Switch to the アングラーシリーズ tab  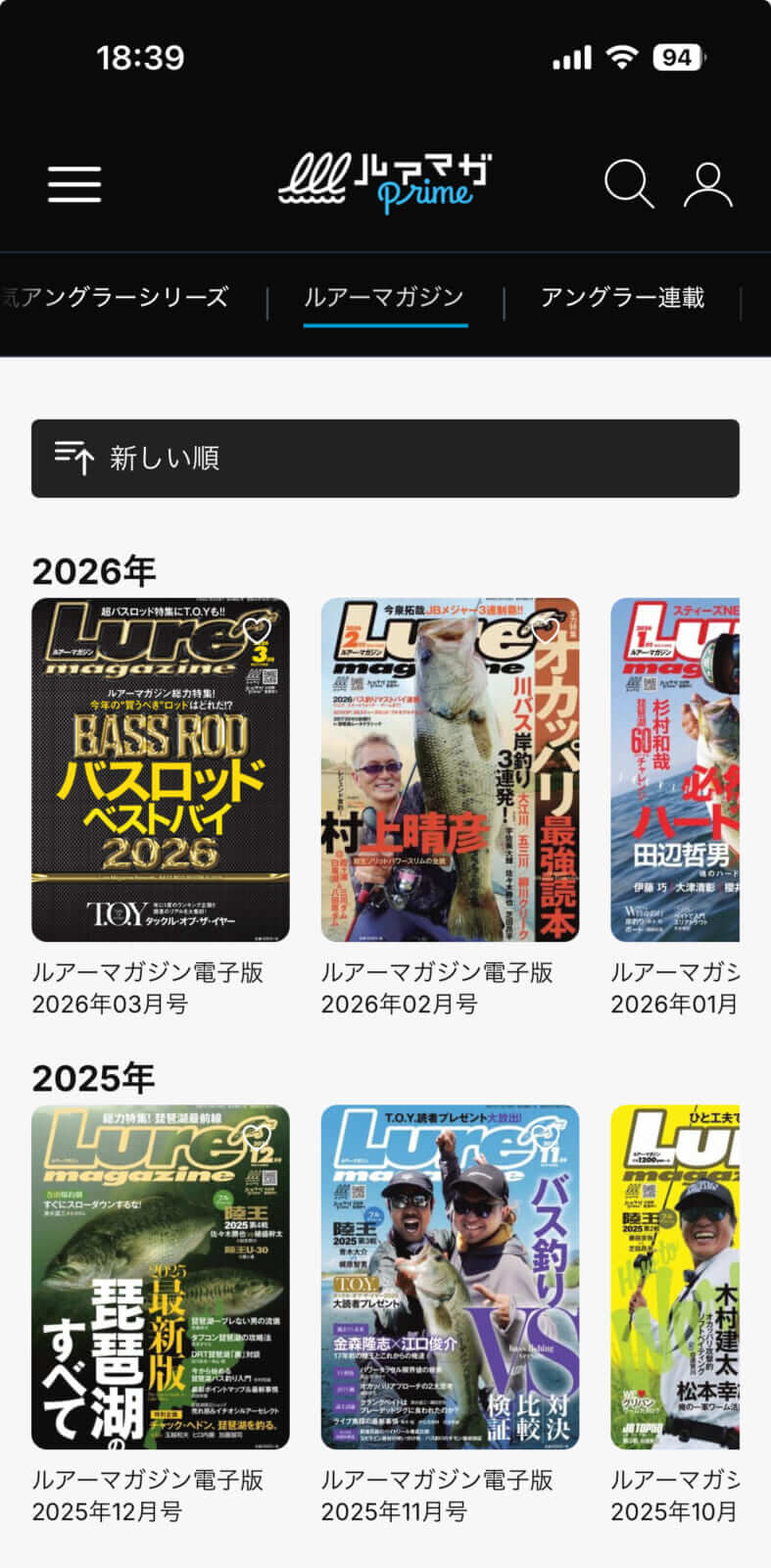tap(116, 297)
